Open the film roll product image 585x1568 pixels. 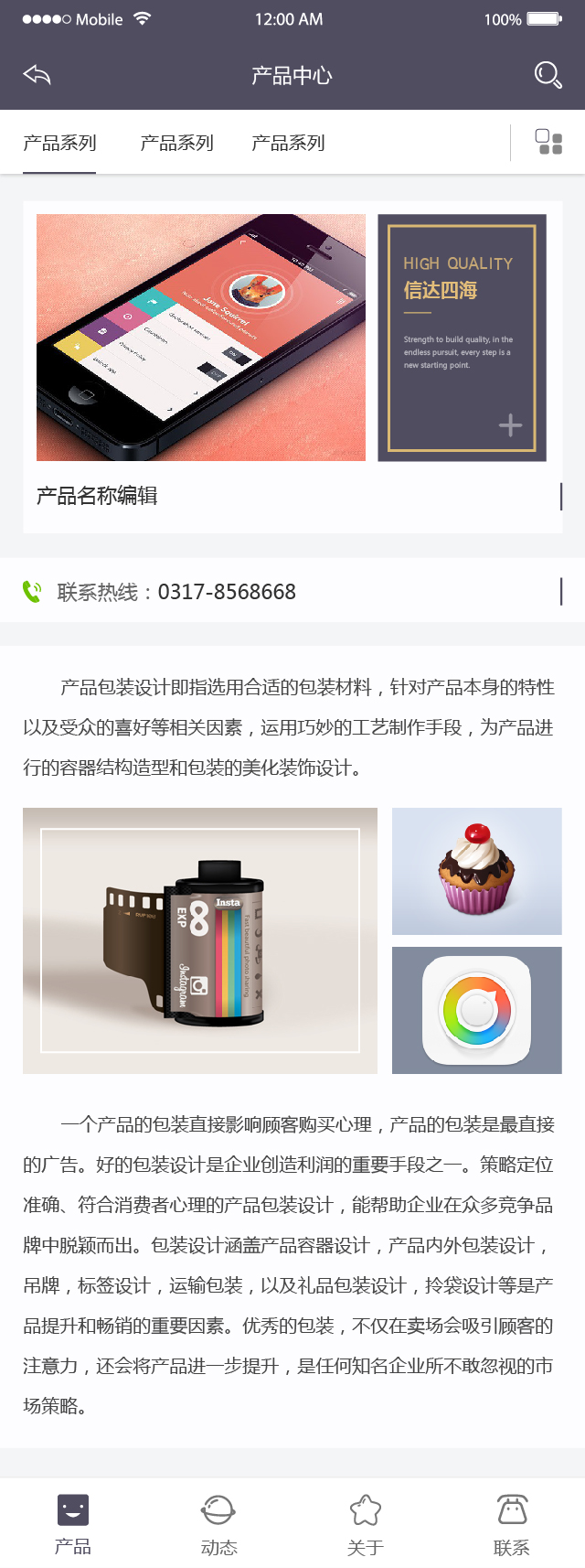coord(200,940)
